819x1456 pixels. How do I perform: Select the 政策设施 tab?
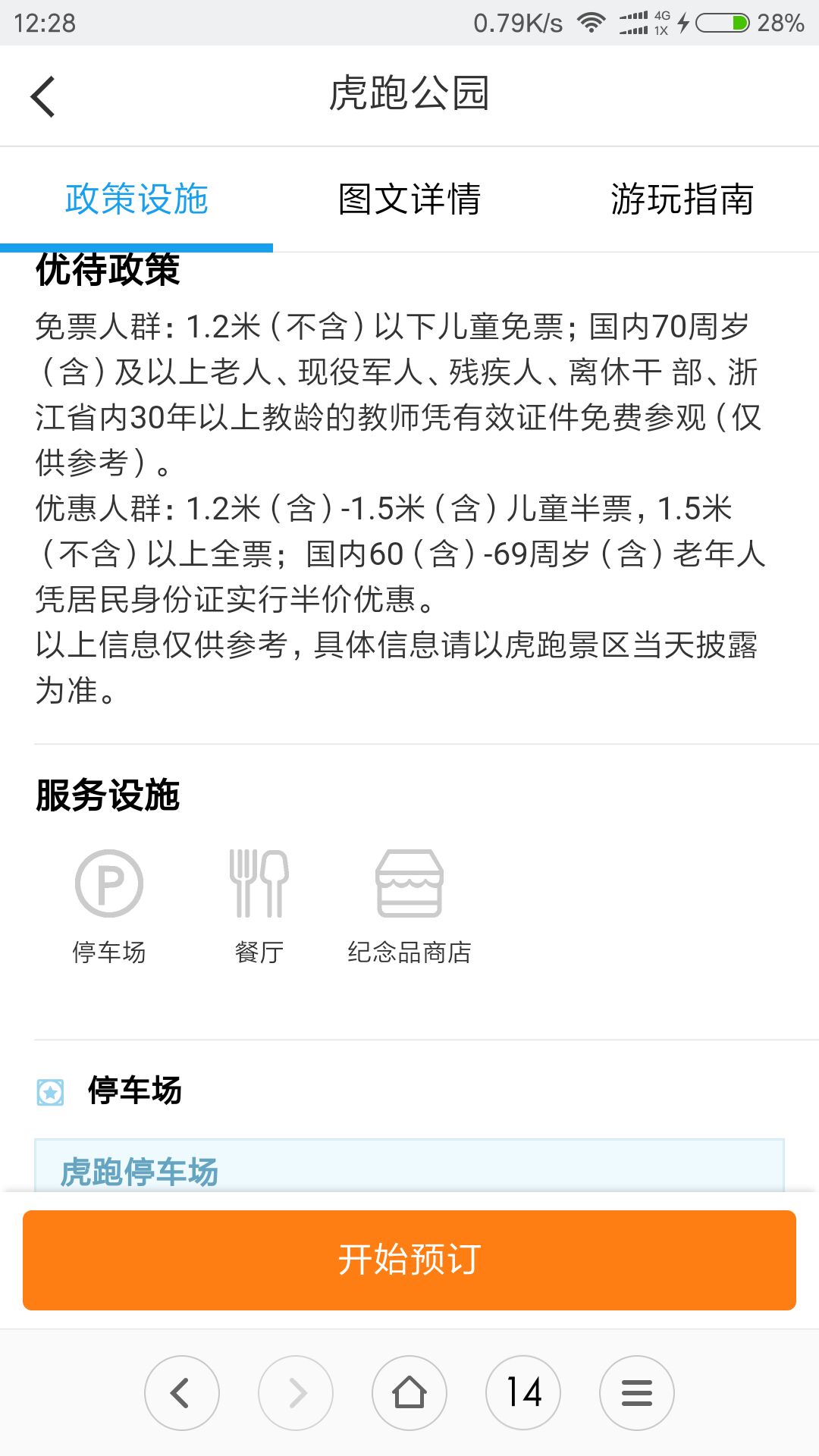136,199
